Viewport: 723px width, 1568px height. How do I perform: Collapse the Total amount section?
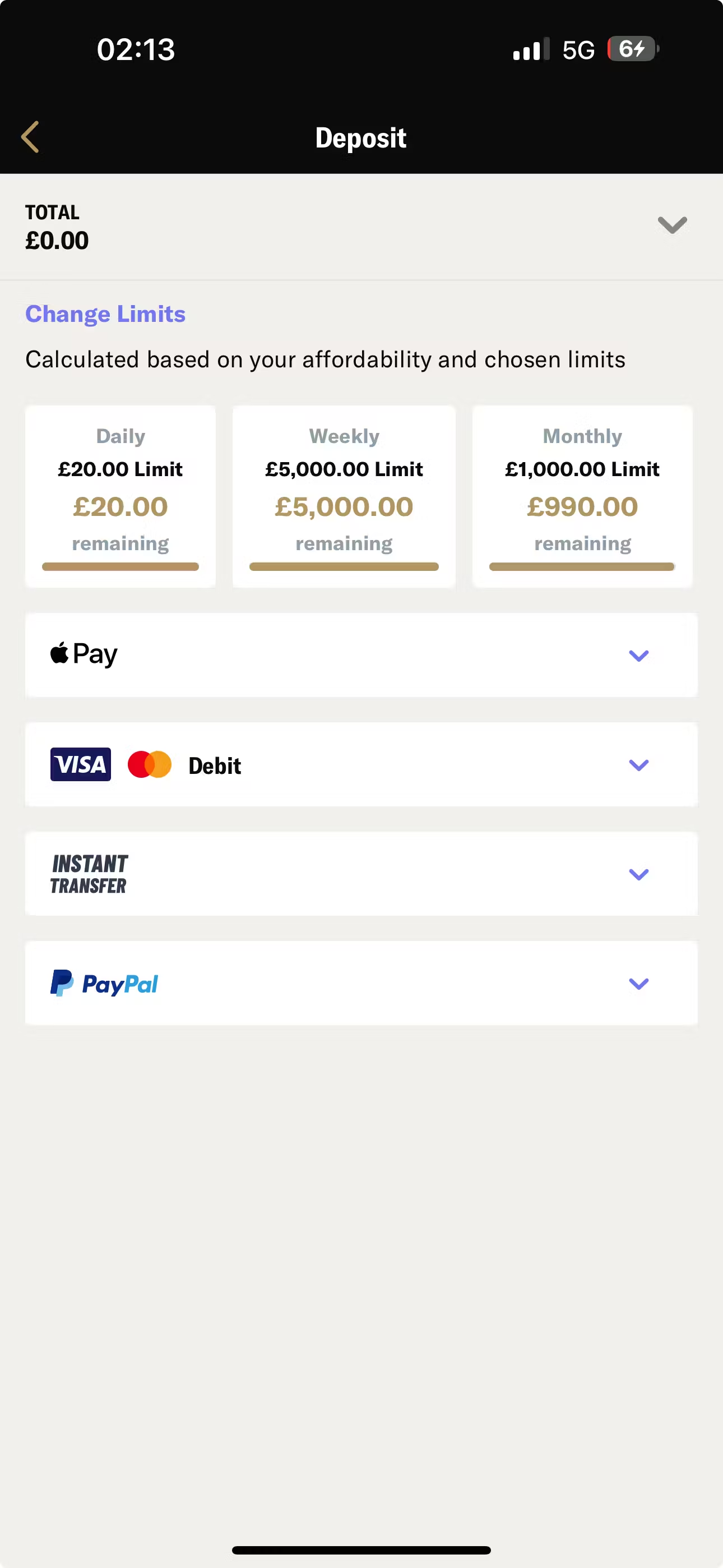click(x=672, y=225)
